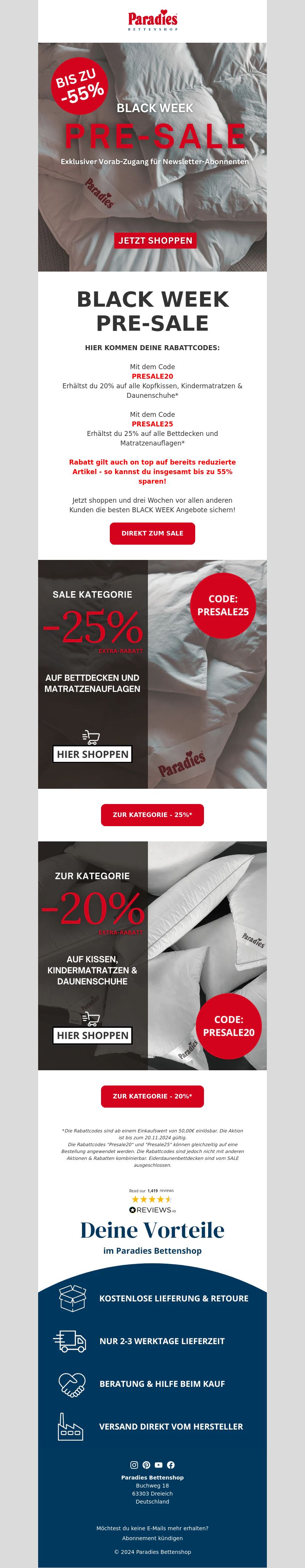Viewport: 305px width, 1568px height.
Task: Select the ZUR KATEGORIE - 20%* button
Action: 152,1096
